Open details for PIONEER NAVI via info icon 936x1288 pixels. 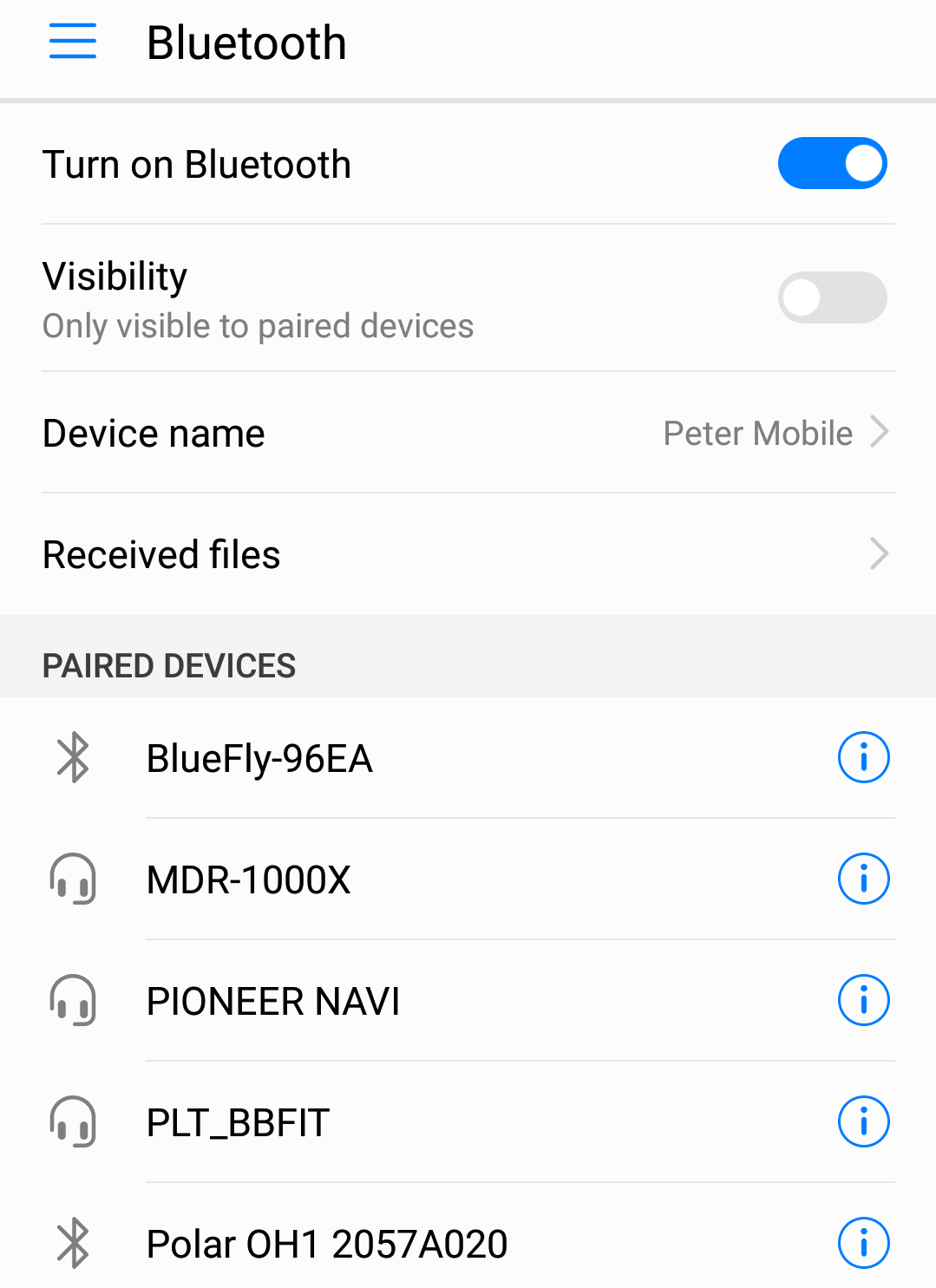[863, 1000]
